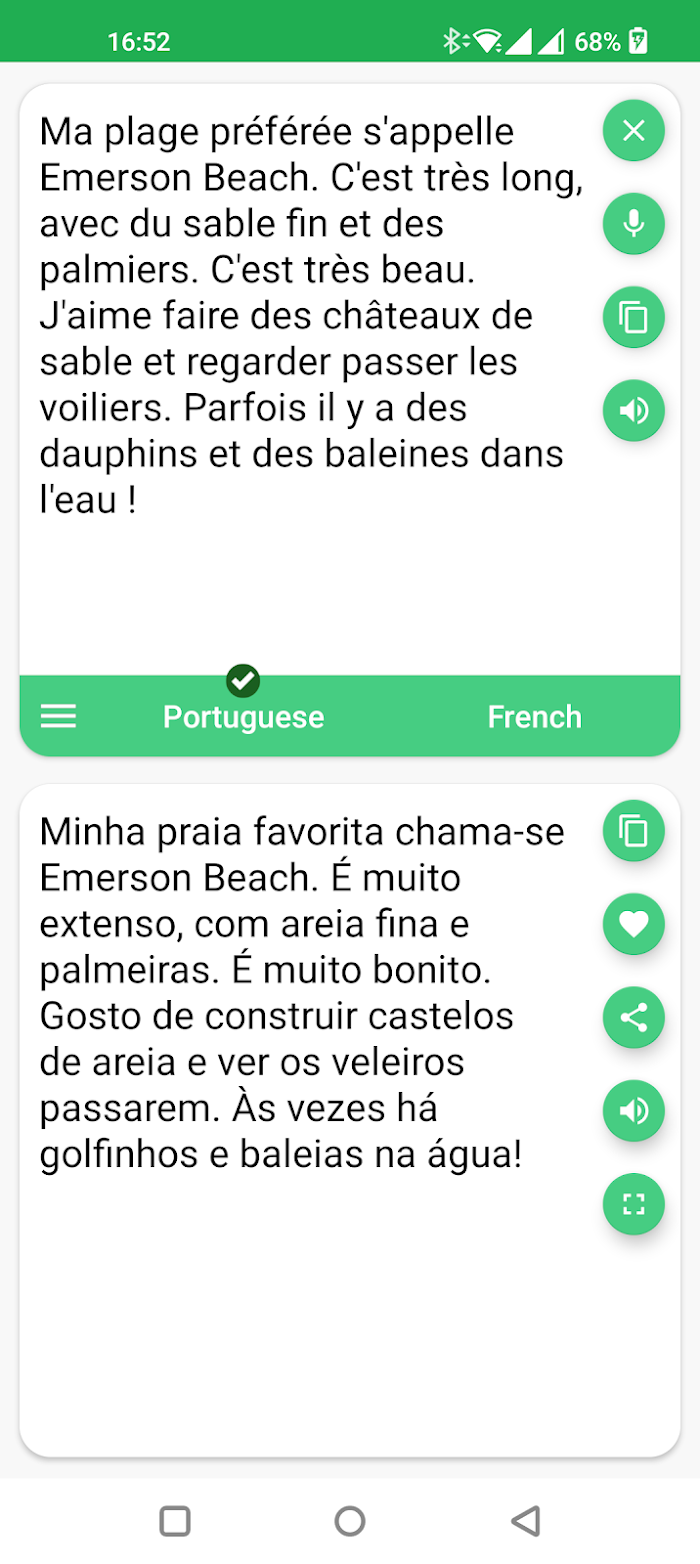Listen to the French text aloud
Viewport: 700px width, 1564px height.
pos(633,410)
